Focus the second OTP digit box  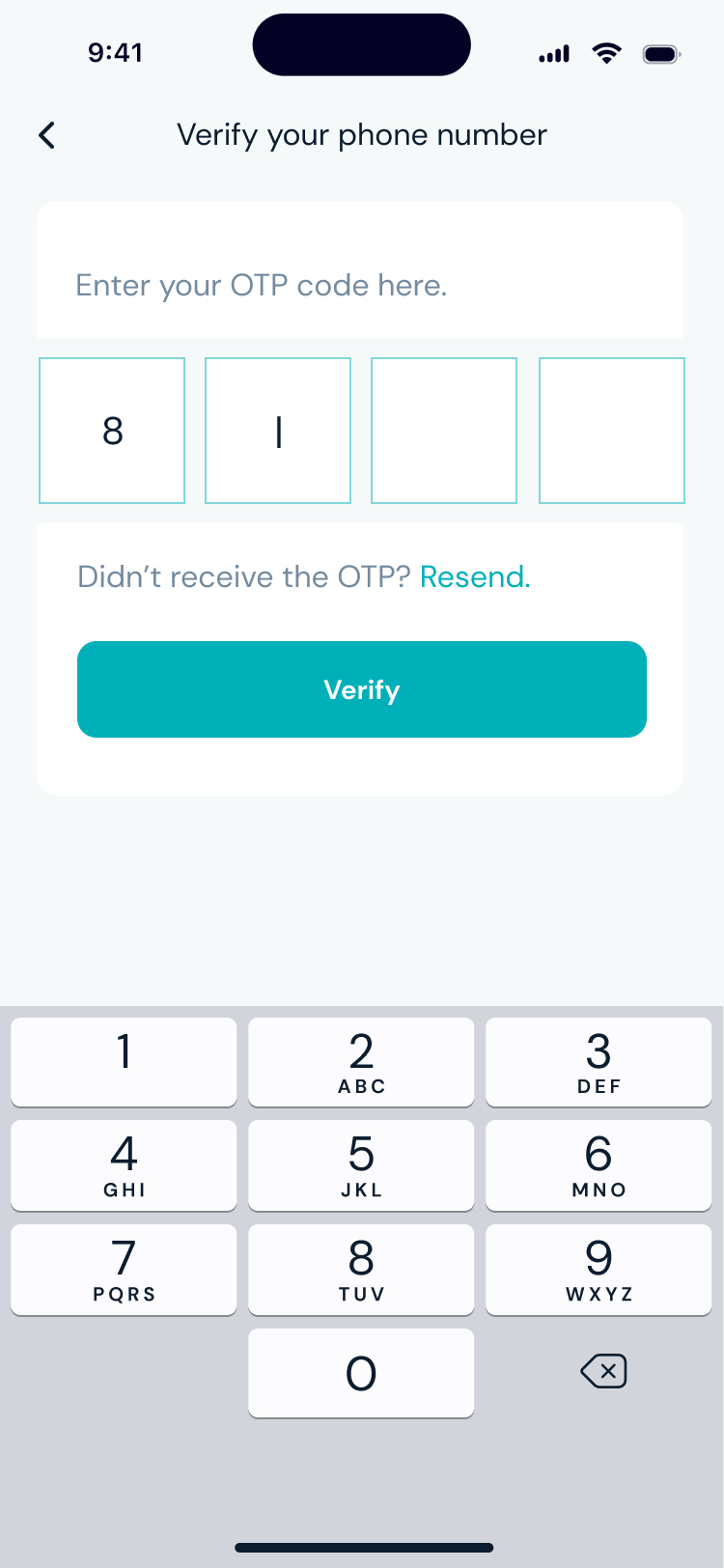point(278,431)
